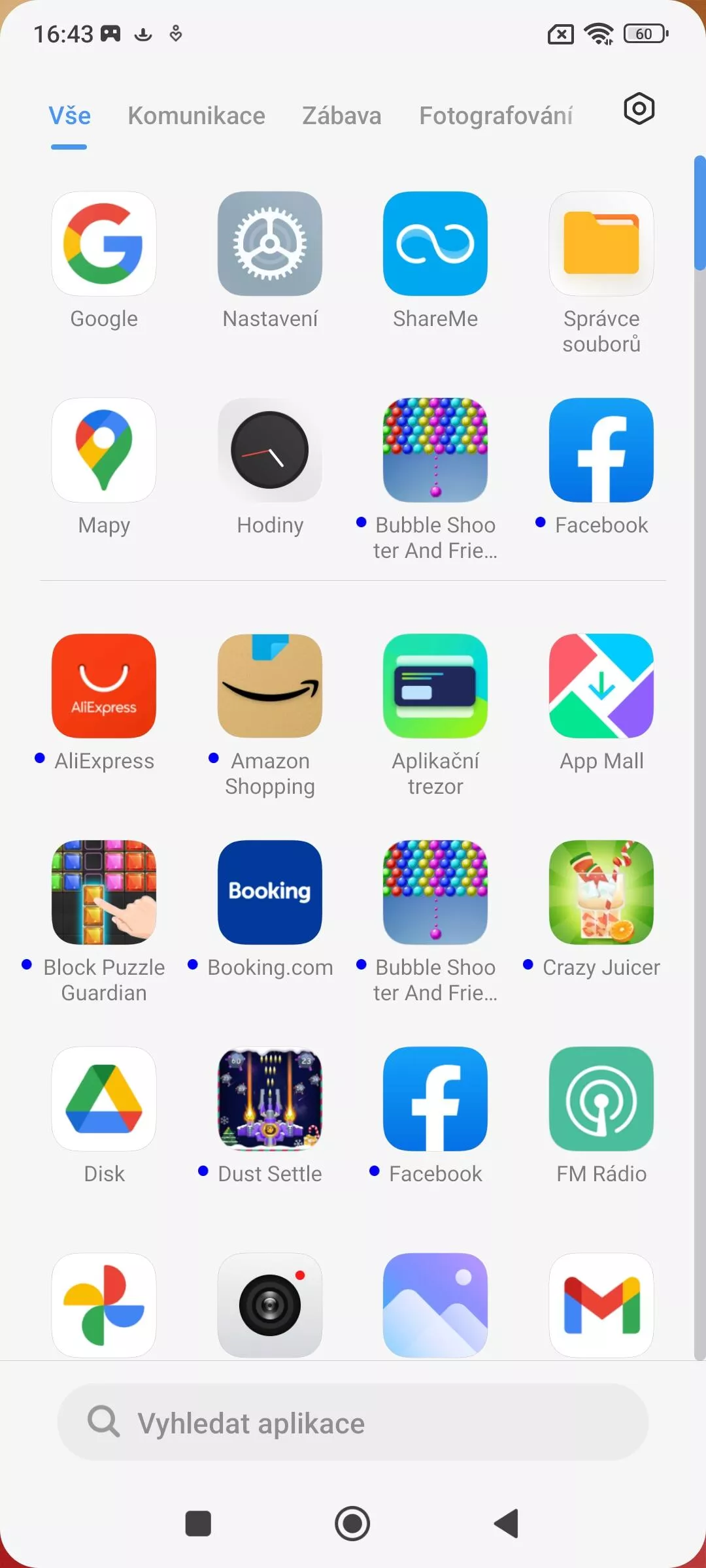This screenshot has height=1568, width=706.
Task: Open app drawer settings hexagon icon
Action: point(639,108)
